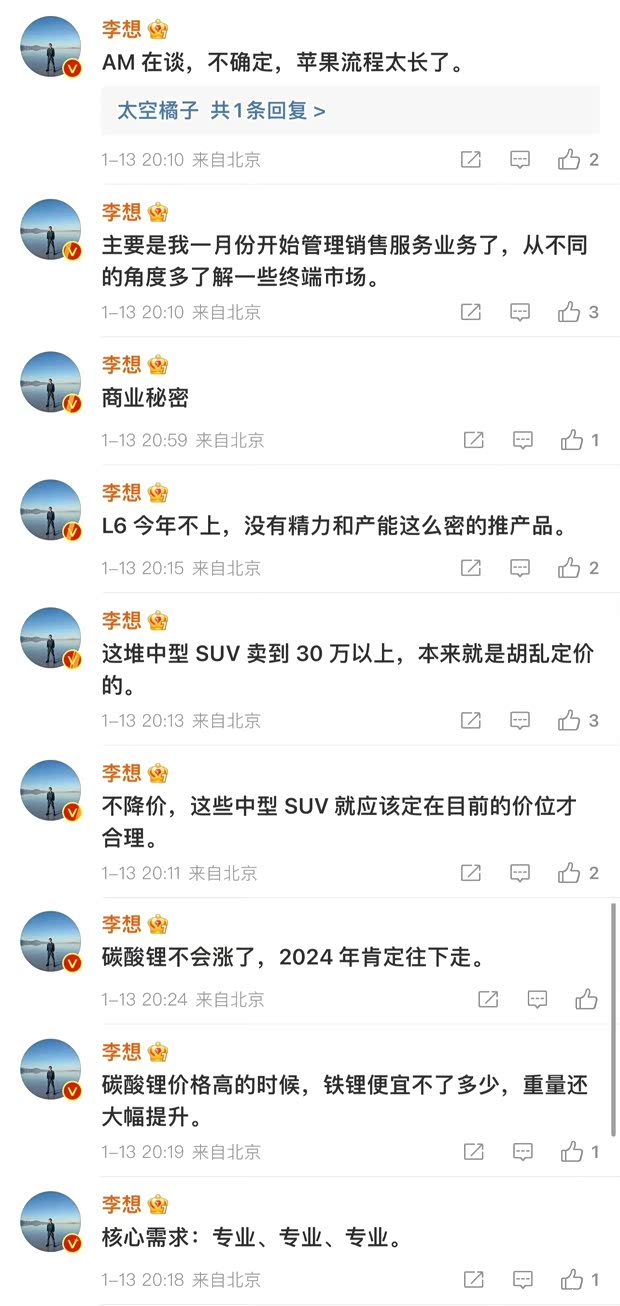
Task: Open 李想's avatar beside 商业秘密 comment
Action: click(x=50, y=382)
